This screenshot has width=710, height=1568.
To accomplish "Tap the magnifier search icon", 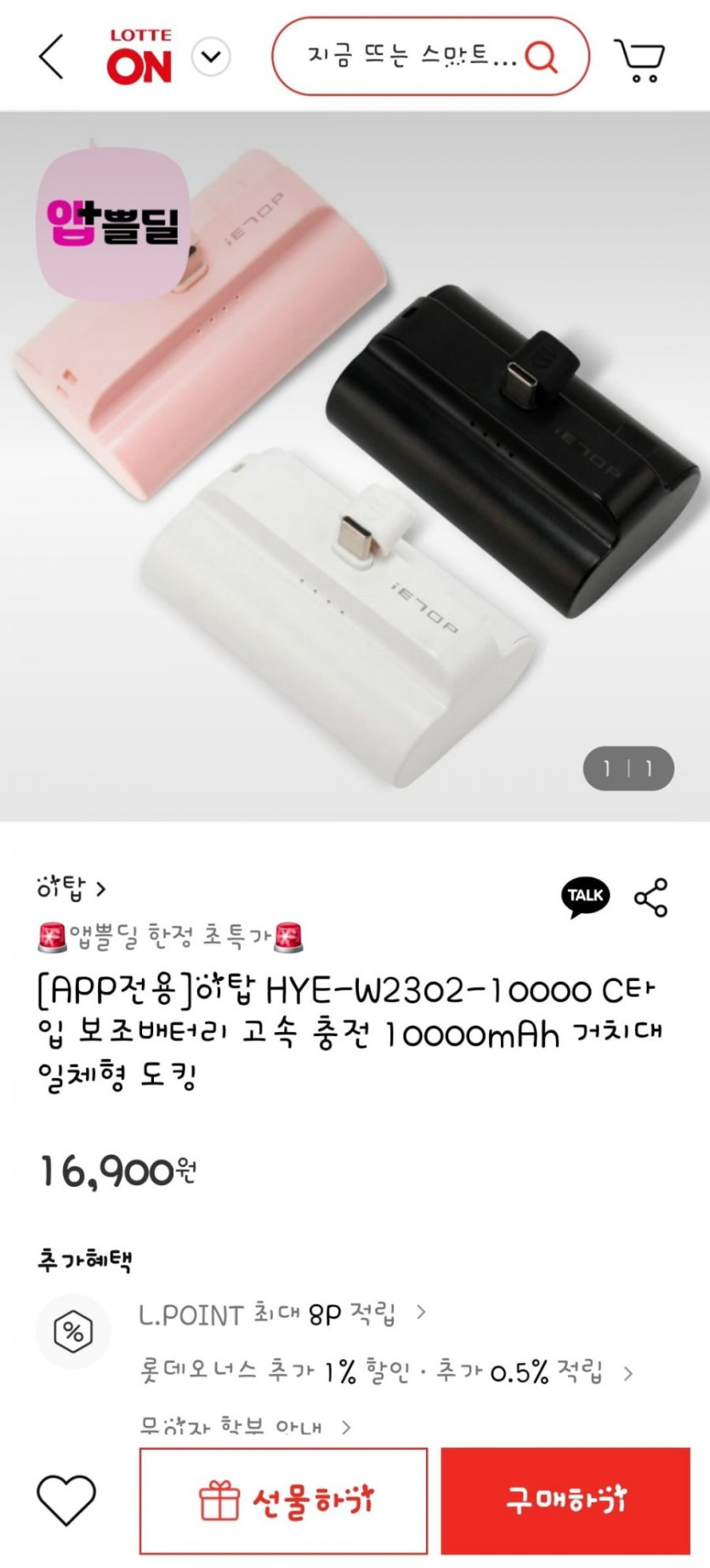I will (x=542, y=57).
